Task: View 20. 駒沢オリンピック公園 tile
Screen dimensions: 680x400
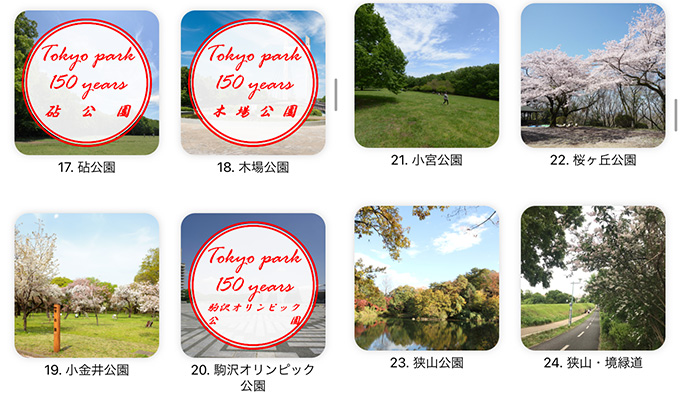Action: click(253, 285)
